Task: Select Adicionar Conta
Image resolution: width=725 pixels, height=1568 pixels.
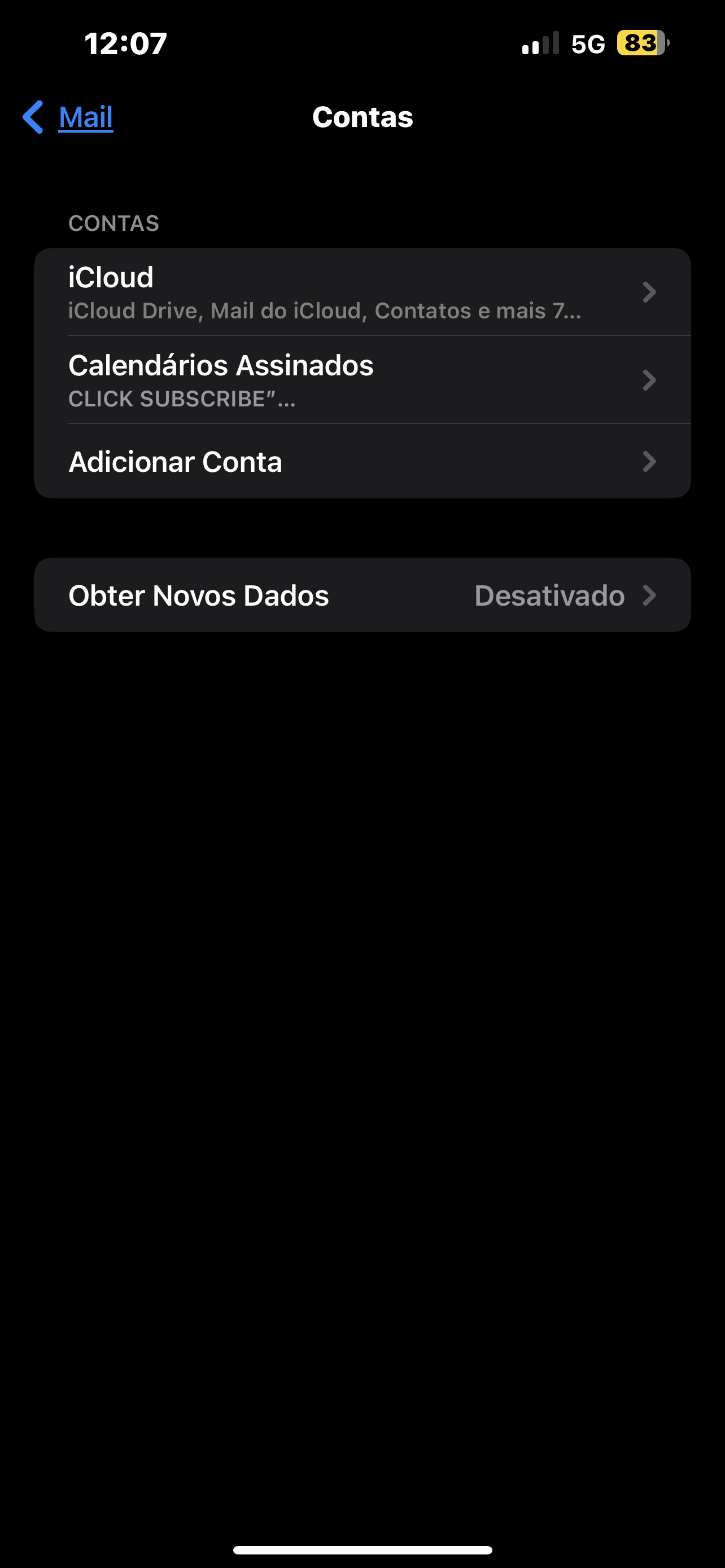Action: pyautogui.click(x=361, y=461)
